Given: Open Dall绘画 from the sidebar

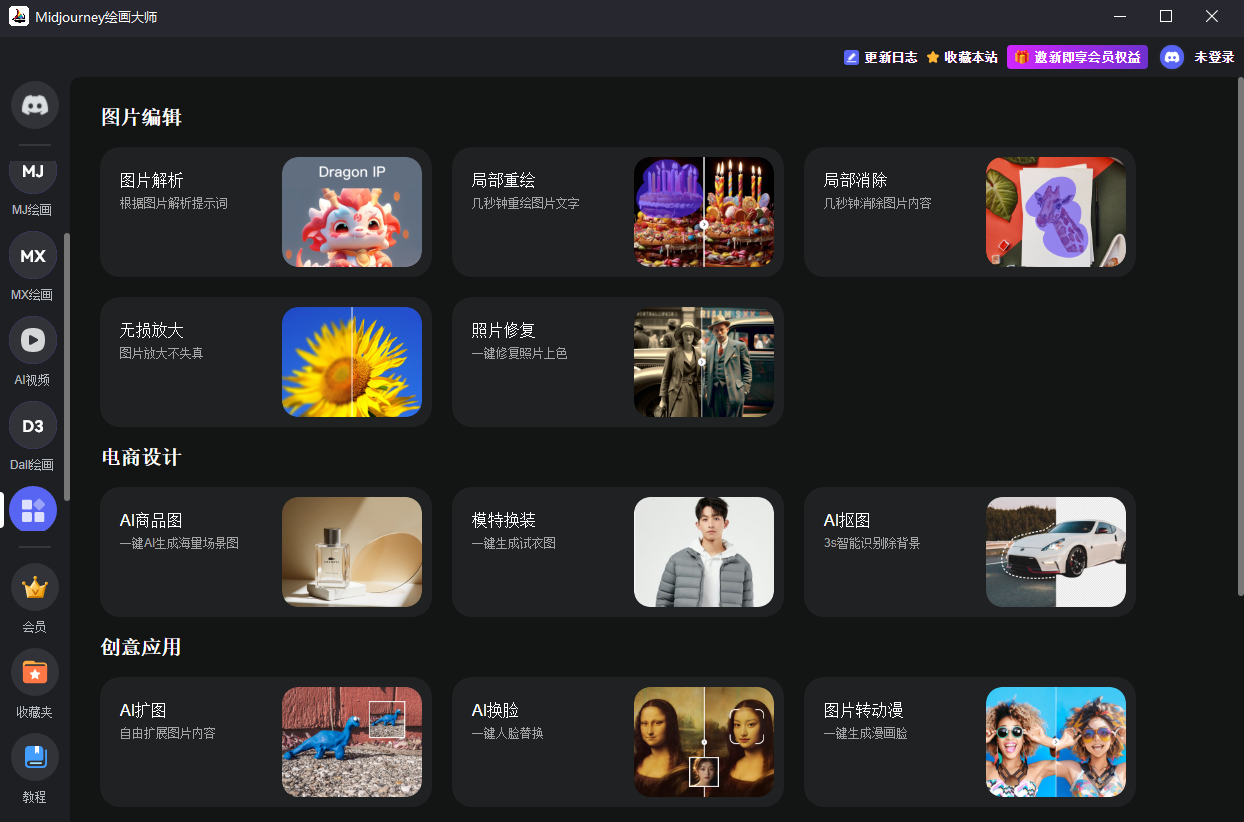Looking at the screenshot, I should click(33, 426).
